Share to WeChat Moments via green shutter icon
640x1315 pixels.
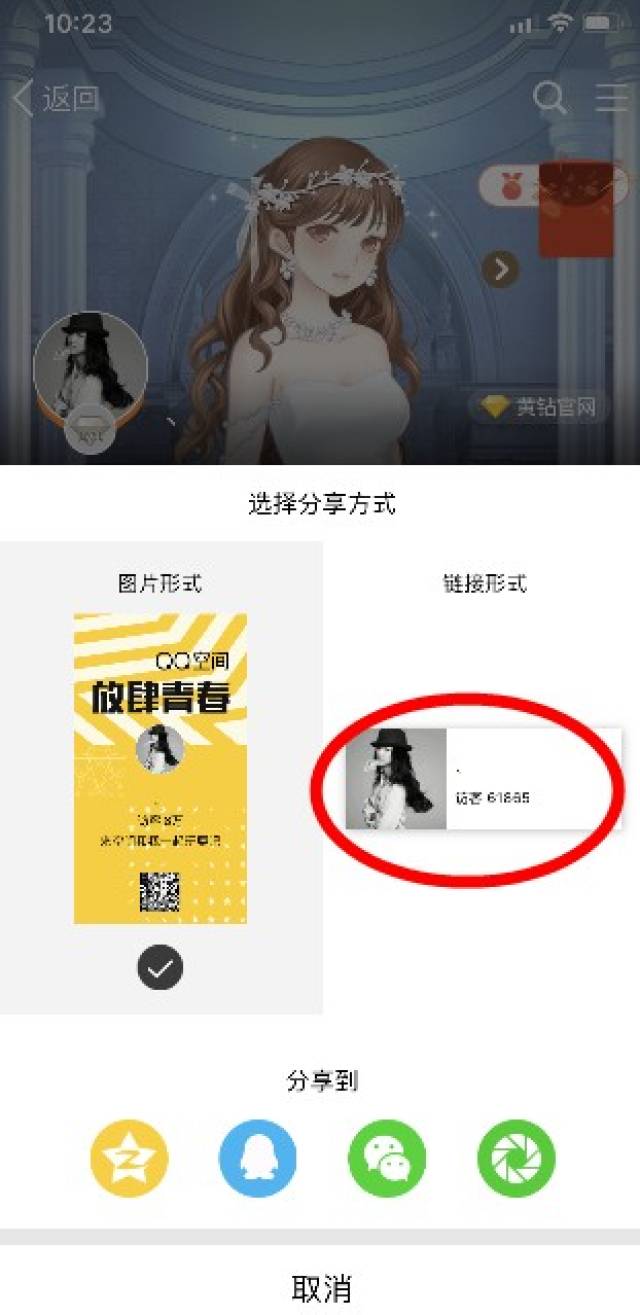click(516, 1158)
